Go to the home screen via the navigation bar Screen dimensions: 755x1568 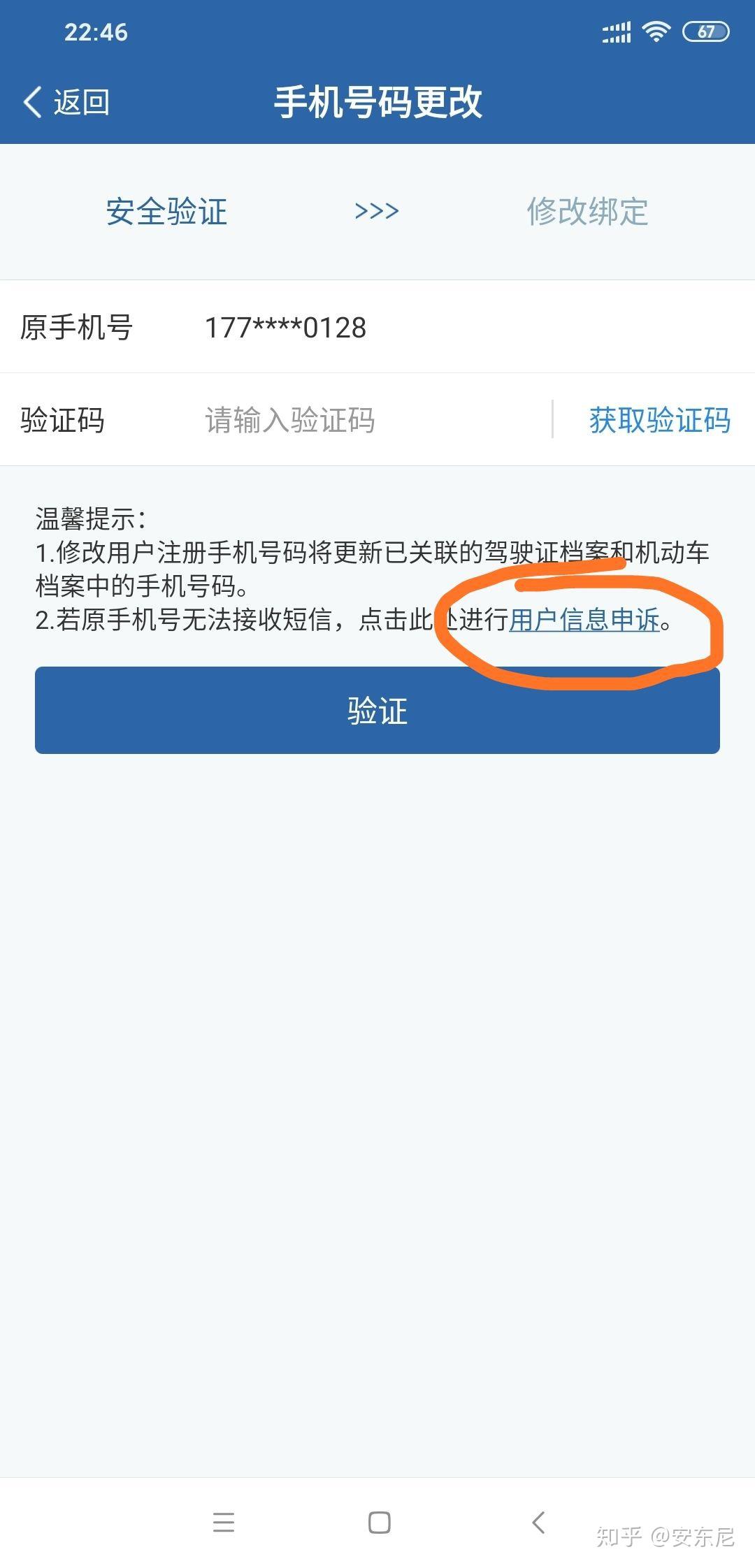pos(379,1522)
